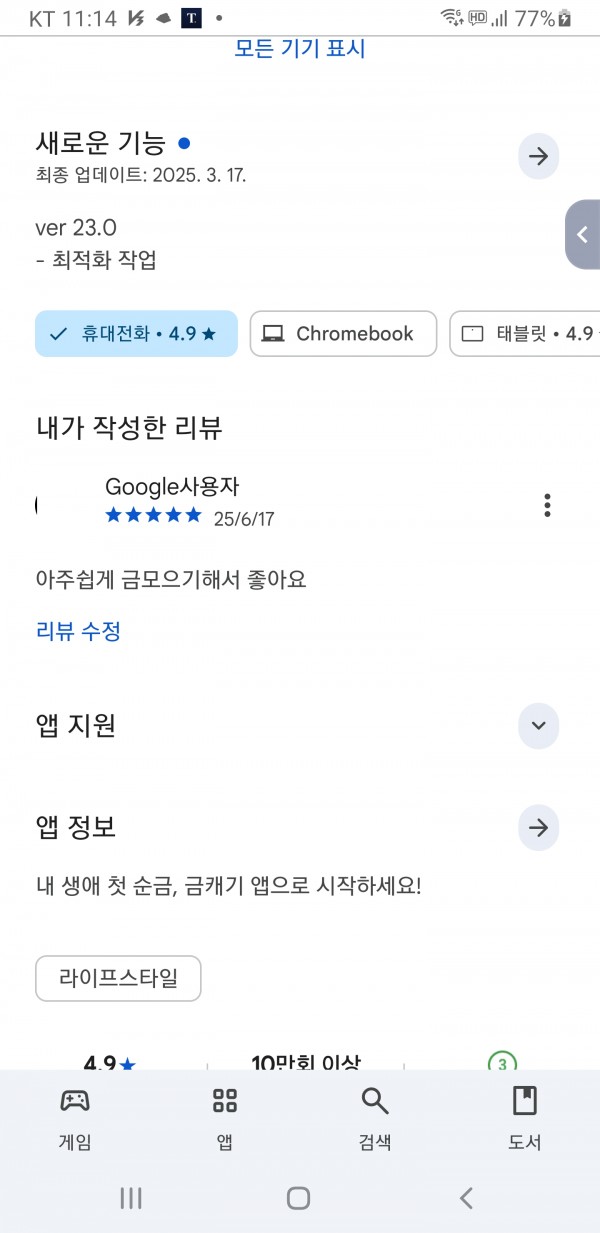Switch to the 도서 tab

525,1119
